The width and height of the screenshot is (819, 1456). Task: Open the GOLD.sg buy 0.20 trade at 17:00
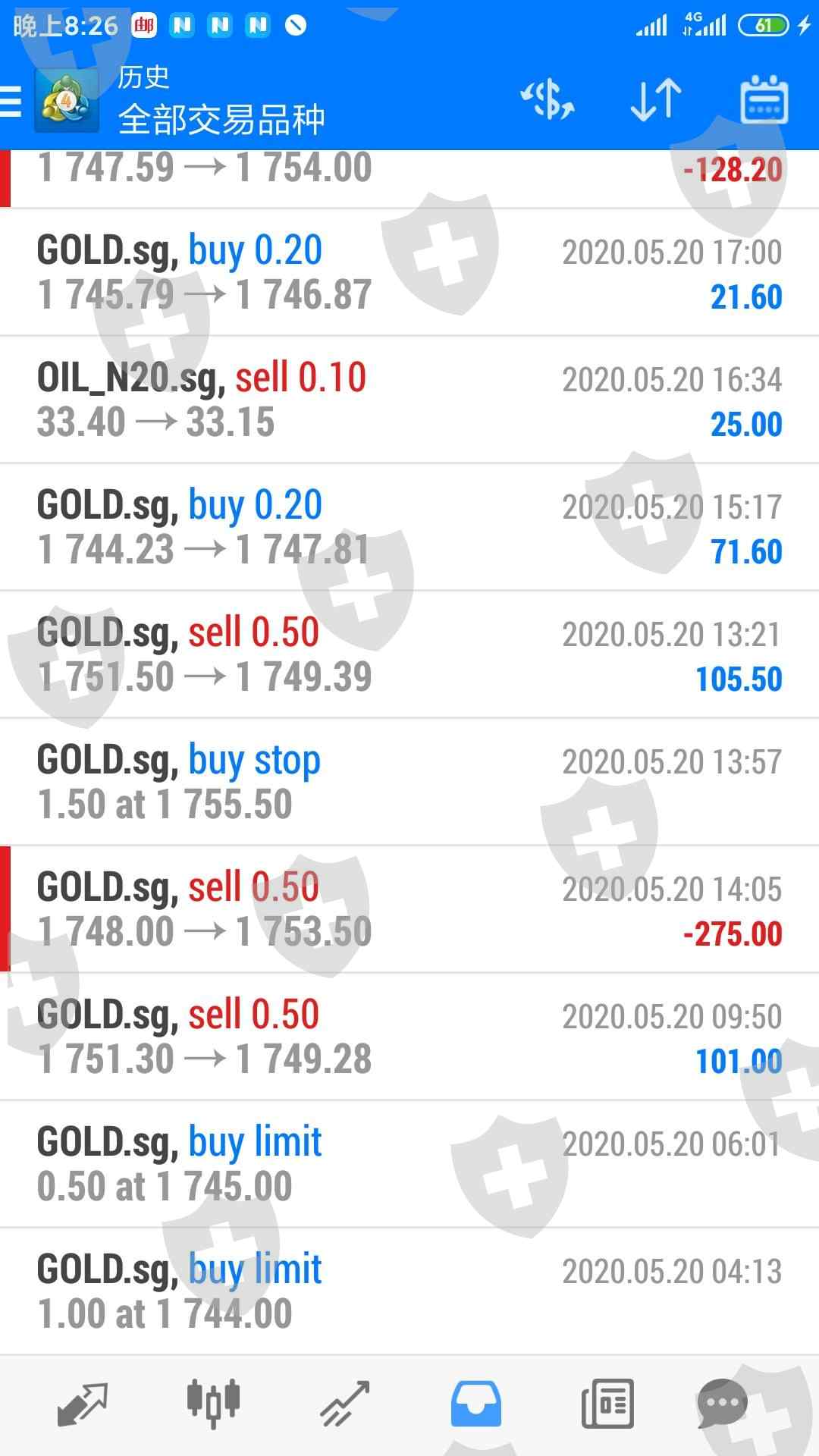[409, 272]
